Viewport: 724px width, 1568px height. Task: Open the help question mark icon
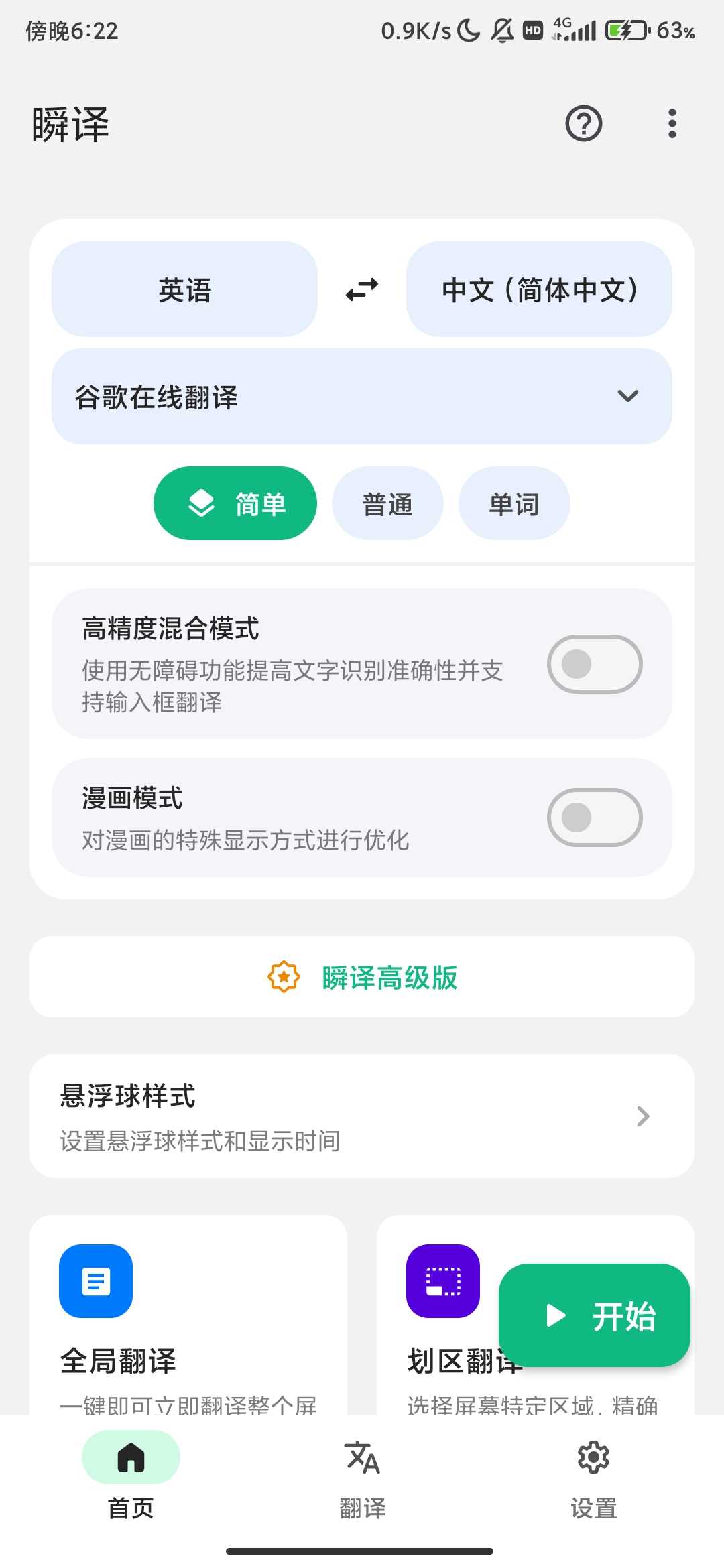(x=583, y=124)
